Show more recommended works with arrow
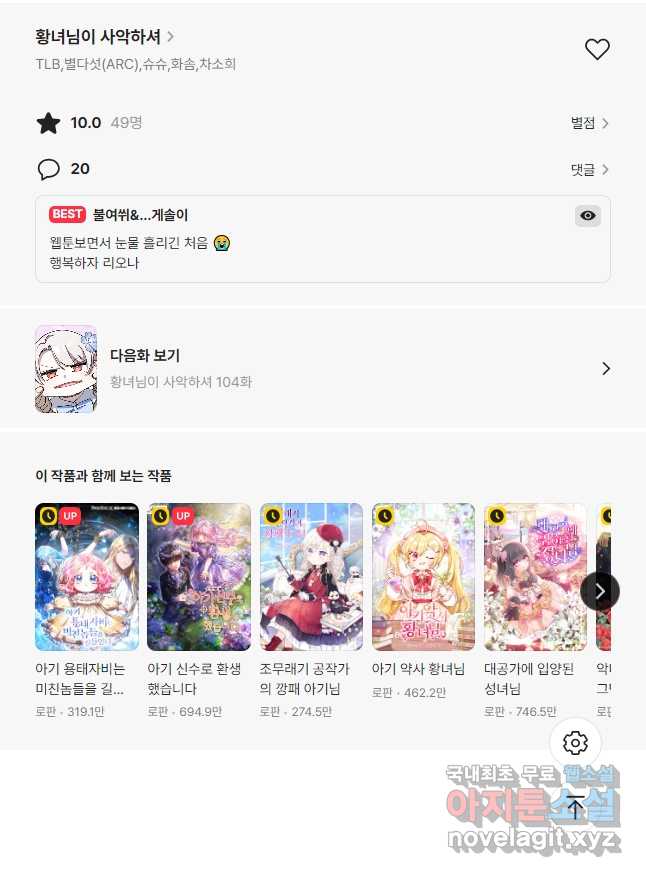This screenshot has height=877, width=646. tap(599, 591)
